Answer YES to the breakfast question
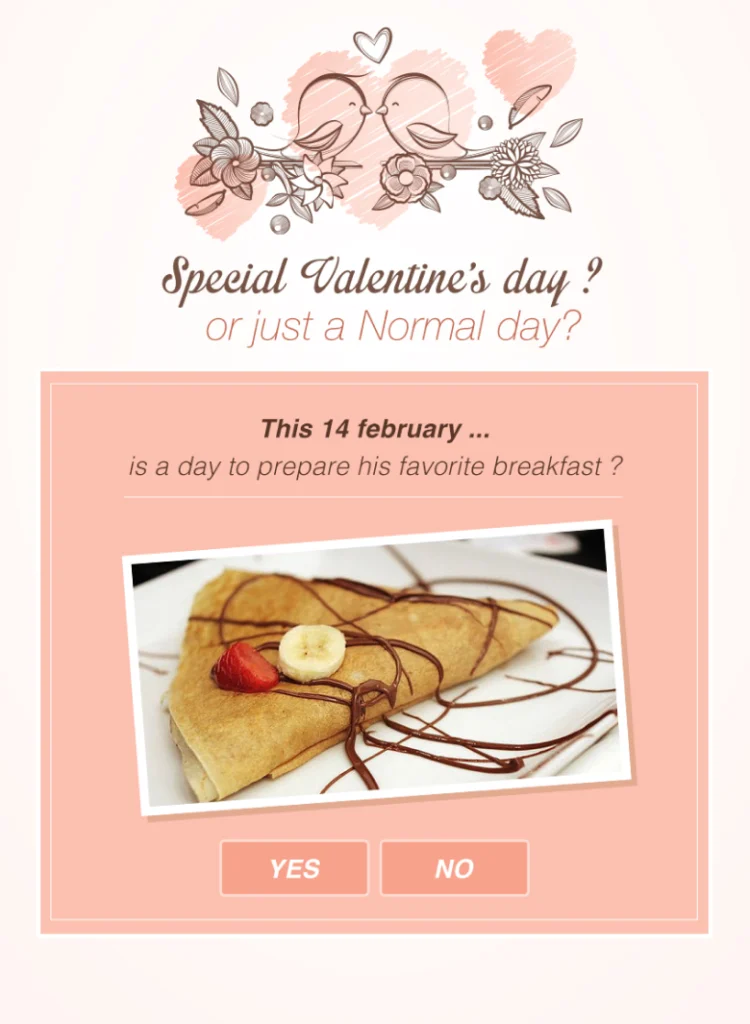750x1024 pixels. click(294, 868)
